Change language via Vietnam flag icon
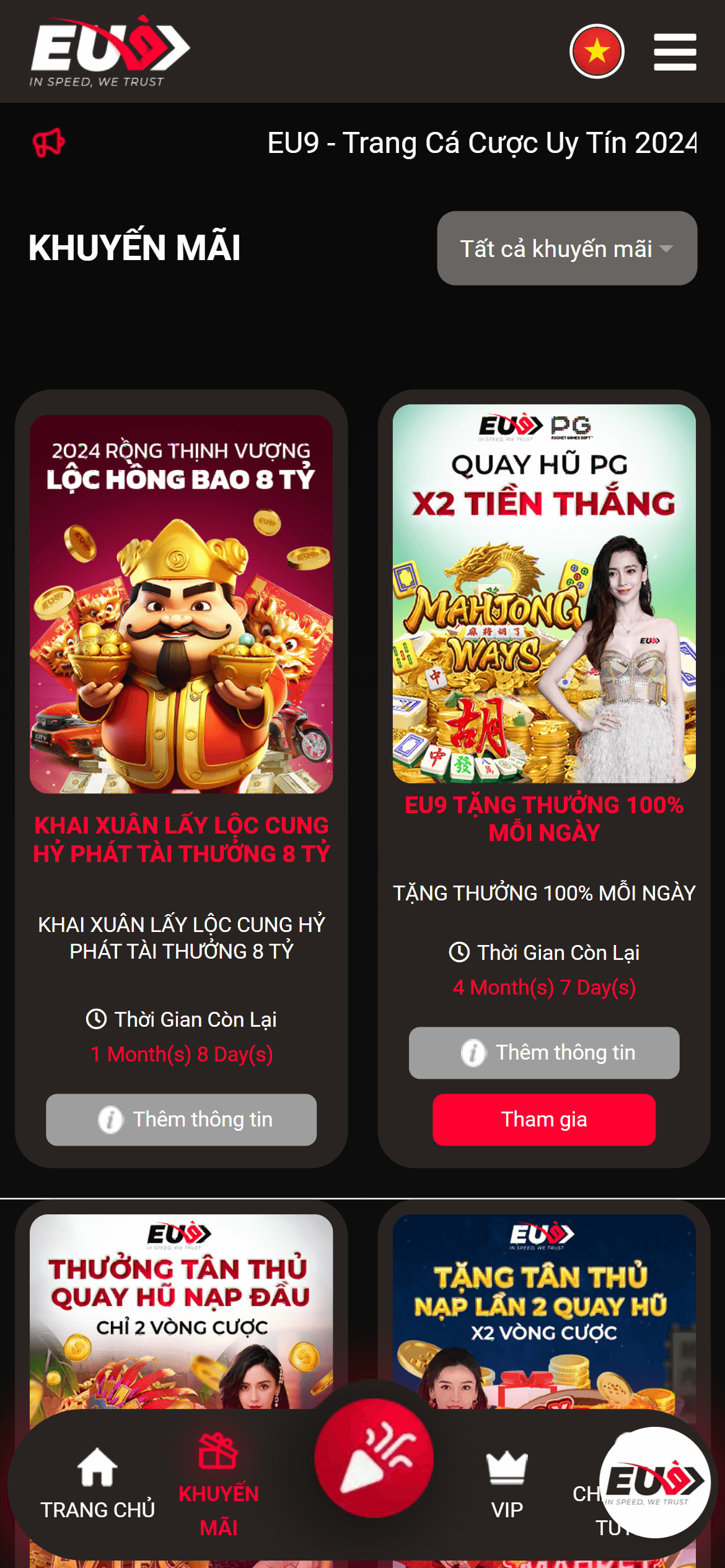 (597, 51)
